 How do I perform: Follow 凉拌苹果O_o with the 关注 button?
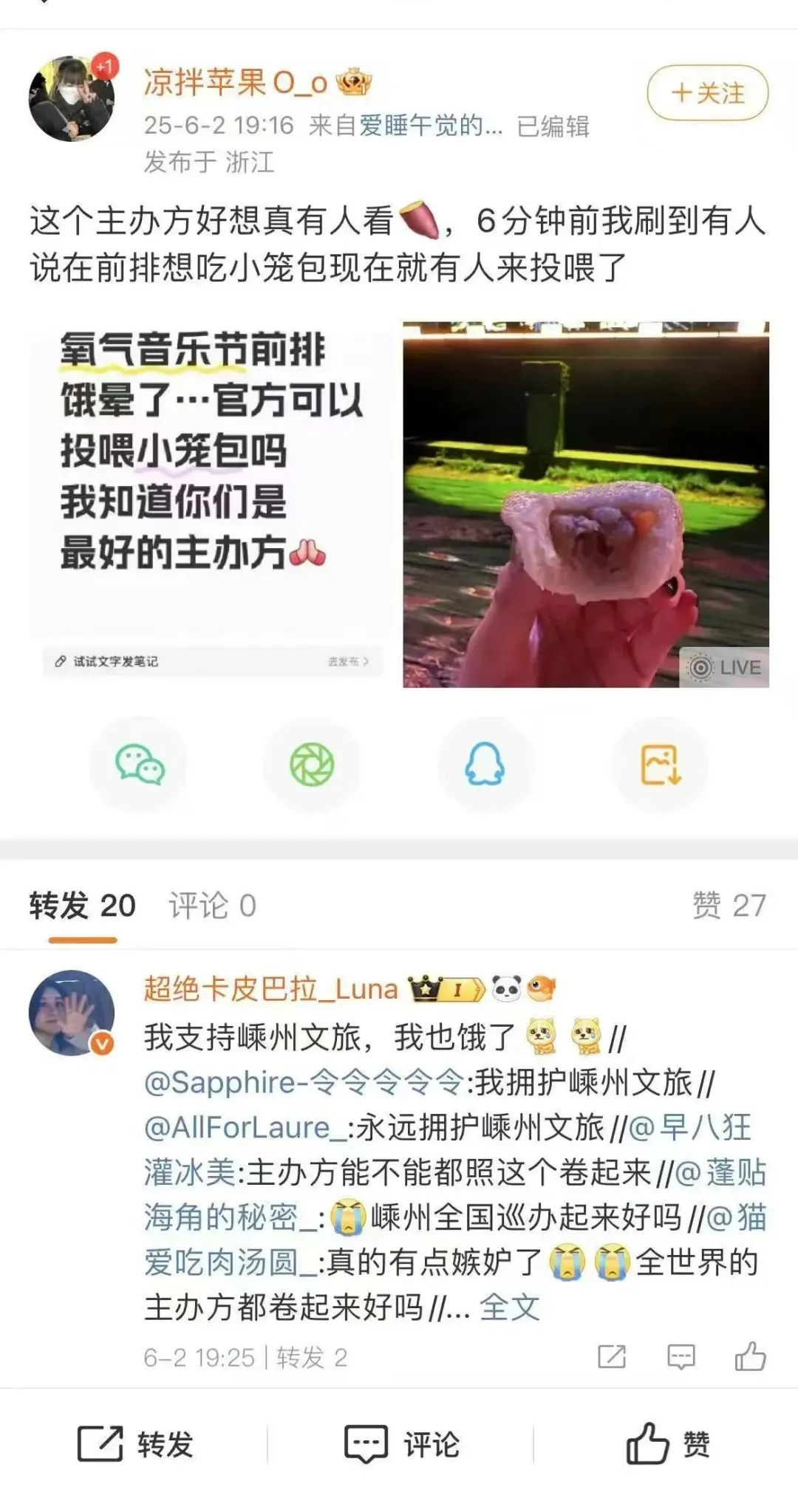[707, 93]
